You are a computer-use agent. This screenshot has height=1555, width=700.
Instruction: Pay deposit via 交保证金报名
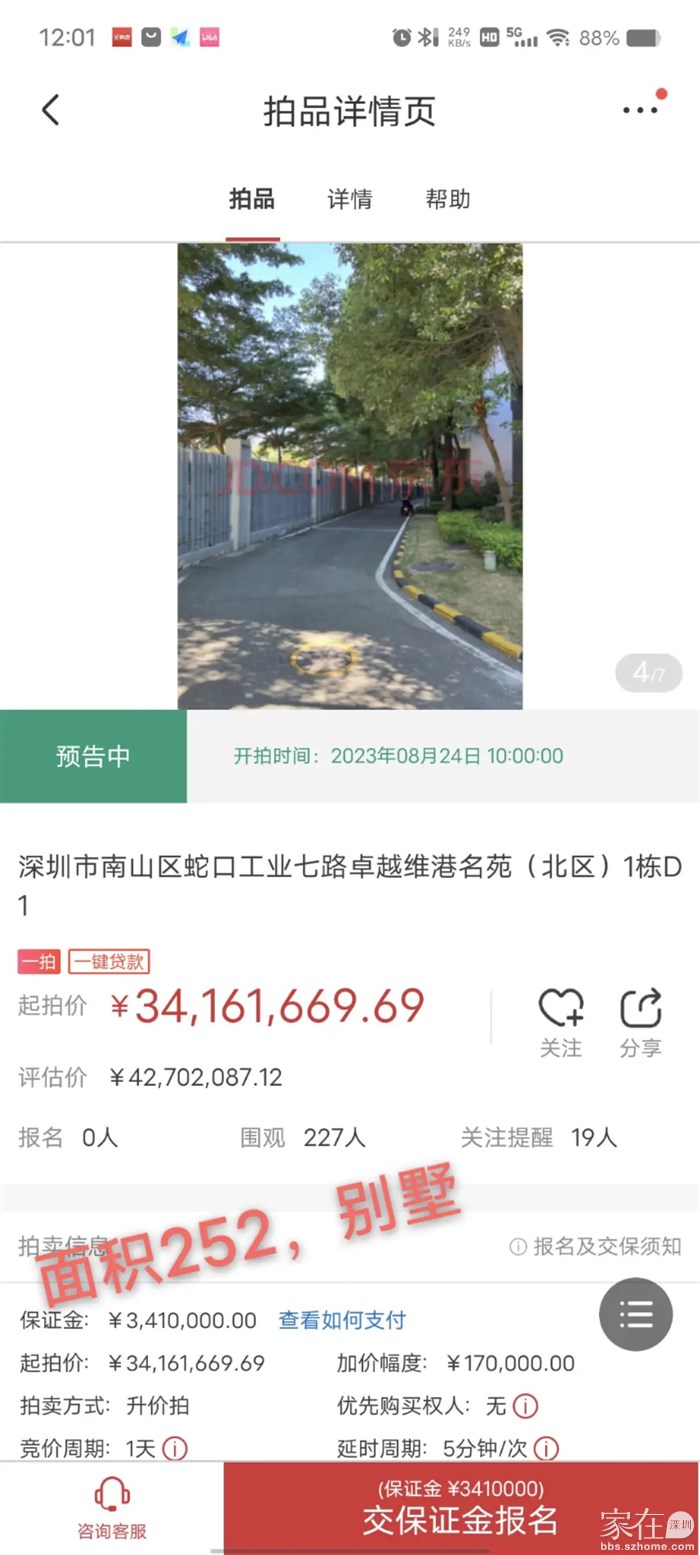(x=461, y=1508)
